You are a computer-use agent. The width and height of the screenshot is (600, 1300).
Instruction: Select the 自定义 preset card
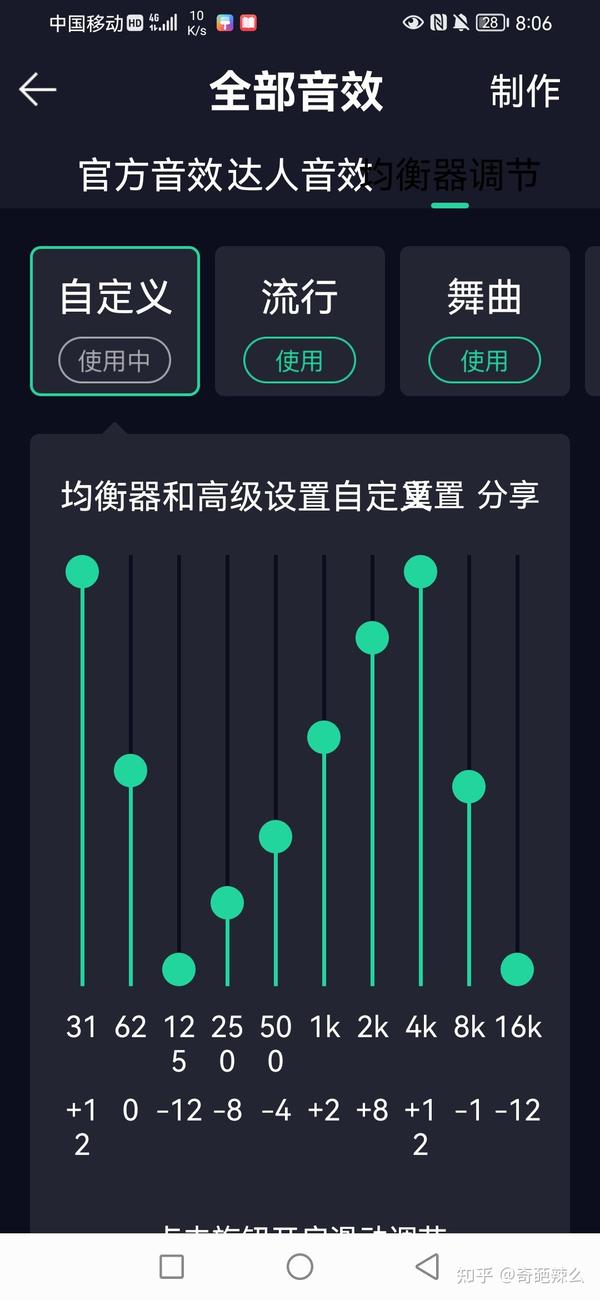click(x=115, y=321)
